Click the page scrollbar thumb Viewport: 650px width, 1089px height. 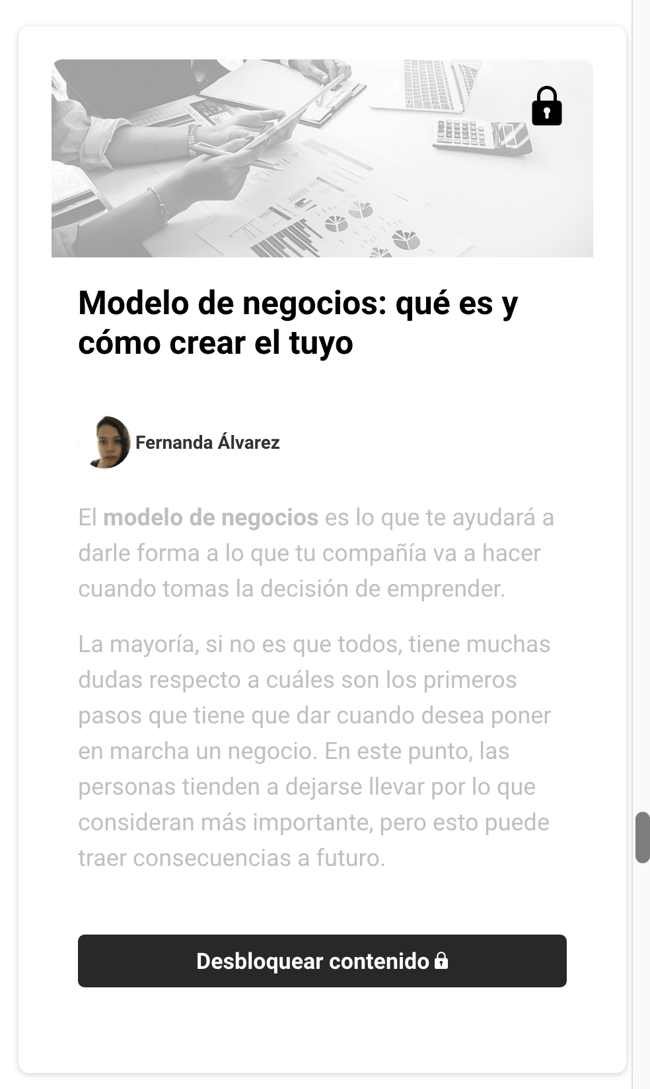point(642,838)
